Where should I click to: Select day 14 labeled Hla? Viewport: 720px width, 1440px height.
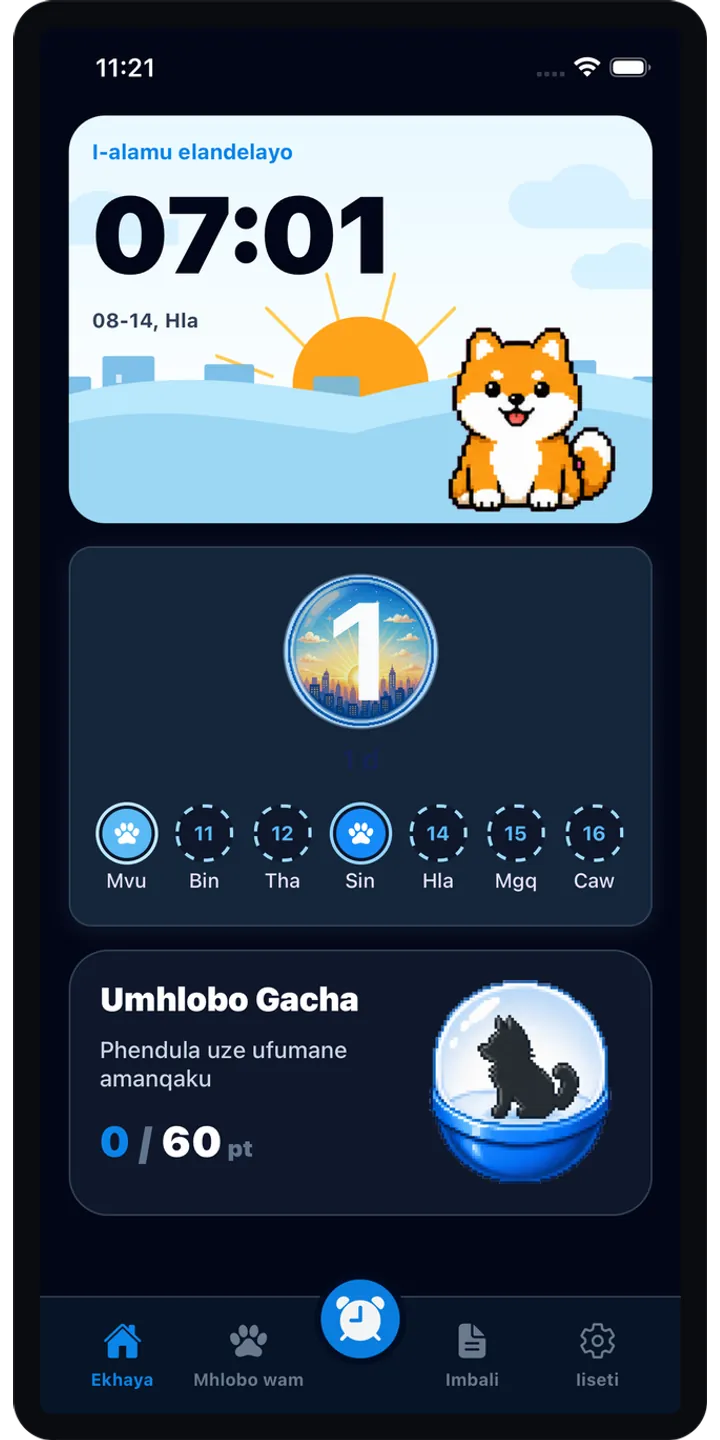pos(438,833)
